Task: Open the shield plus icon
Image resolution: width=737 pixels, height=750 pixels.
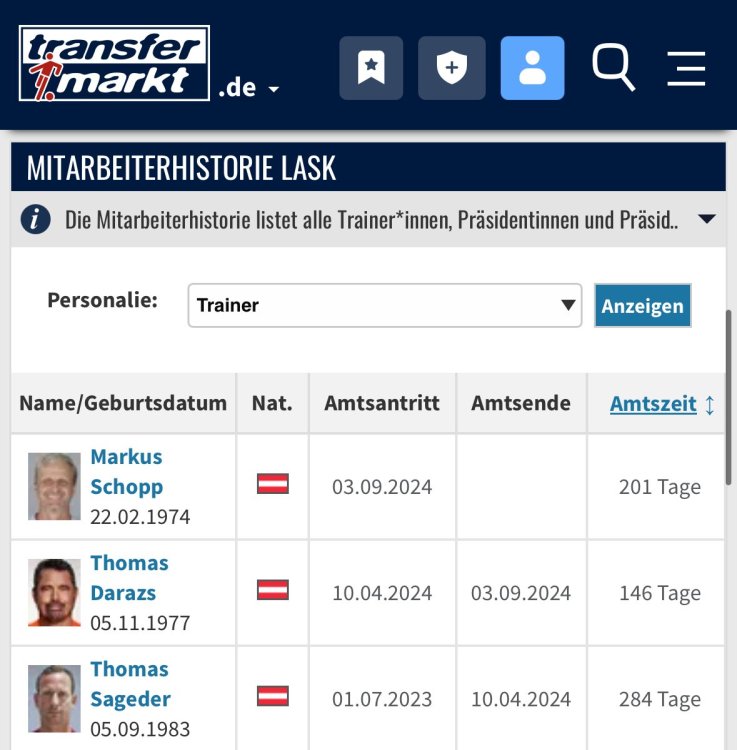Action: 451,68
